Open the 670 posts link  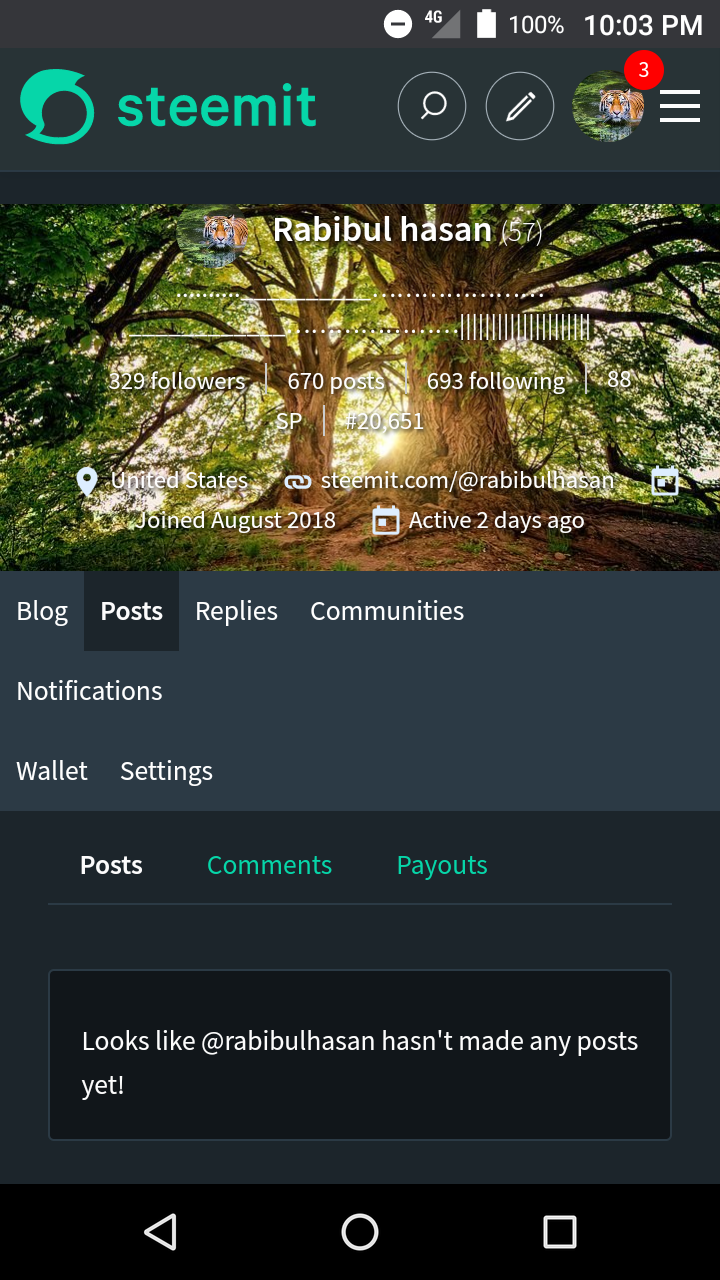(x=336, y=381)
